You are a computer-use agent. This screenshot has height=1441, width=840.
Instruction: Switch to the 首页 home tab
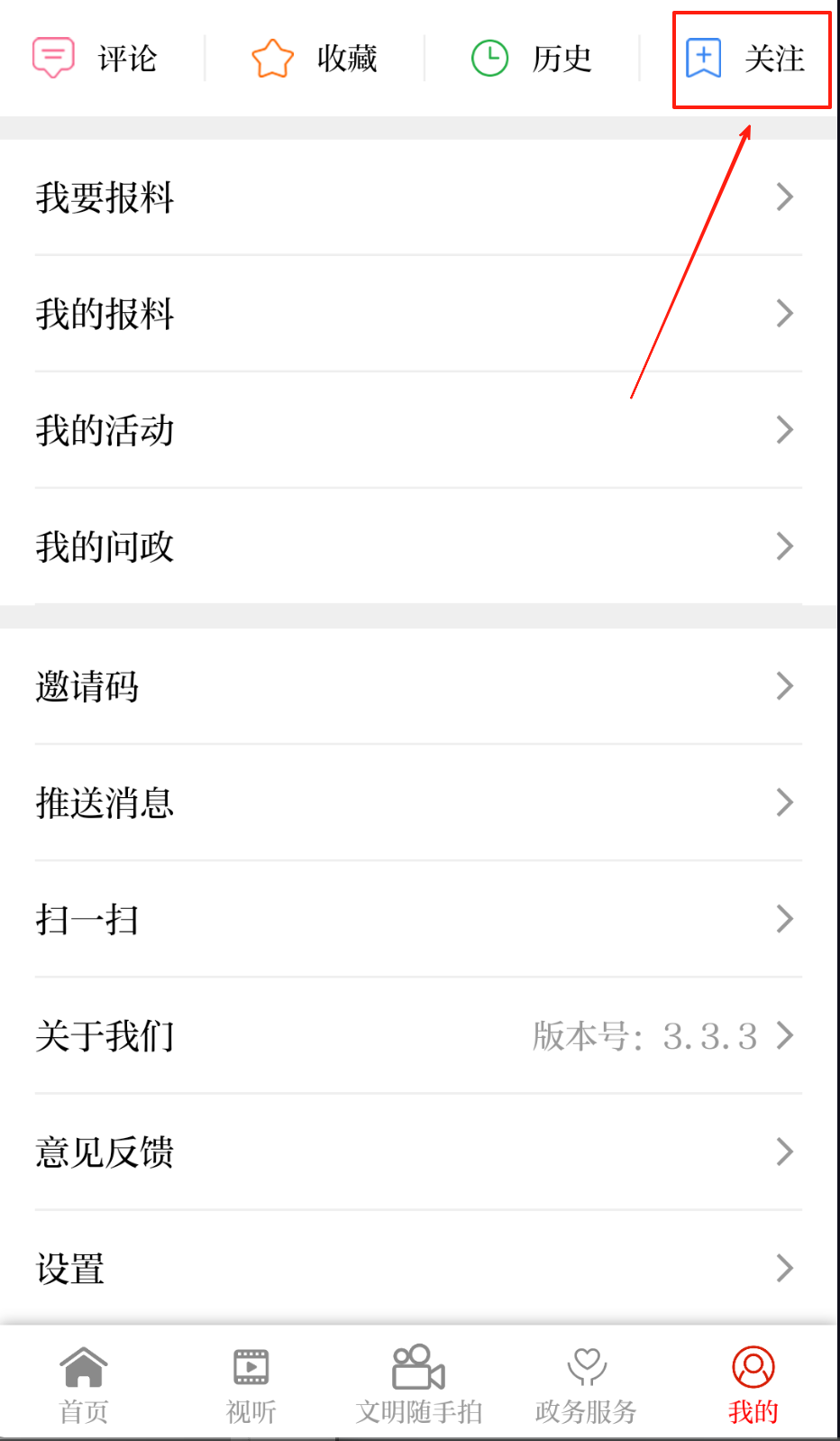(x=84, y=1384)
